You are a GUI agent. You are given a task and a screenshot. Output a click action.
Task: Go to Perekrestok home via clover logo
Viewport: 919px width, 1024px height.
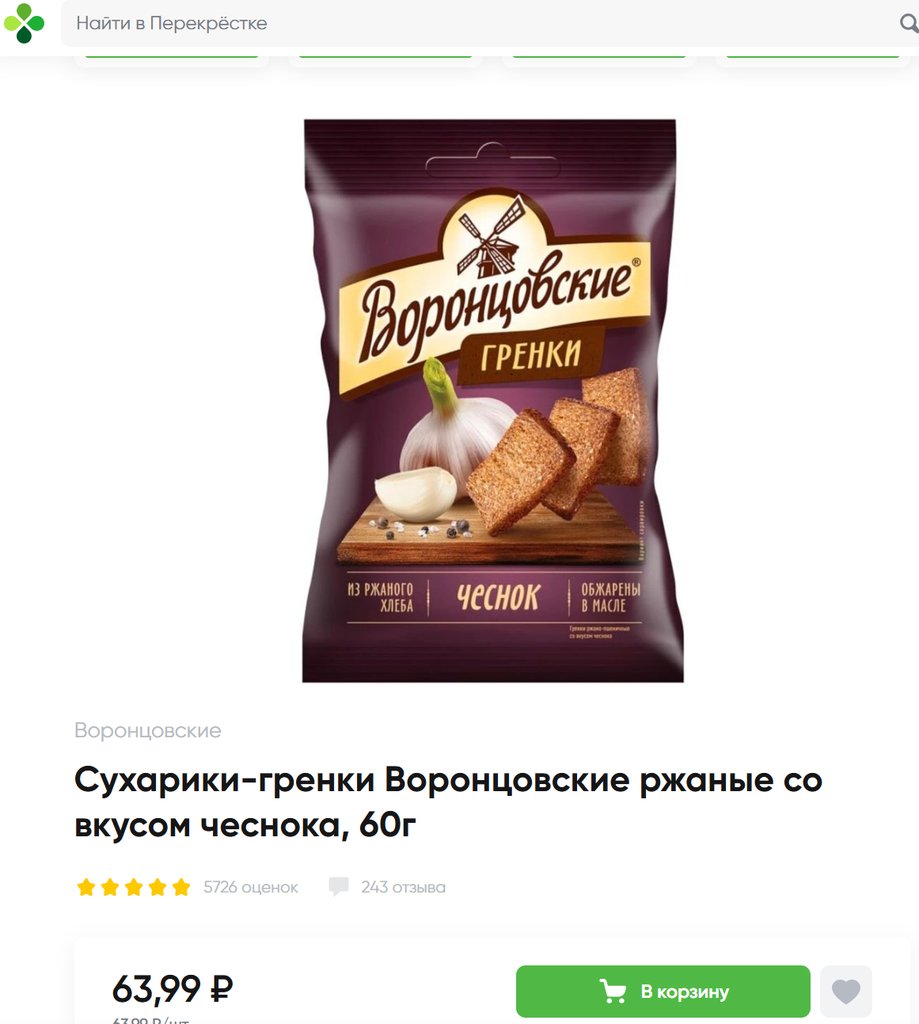(24, 23)
